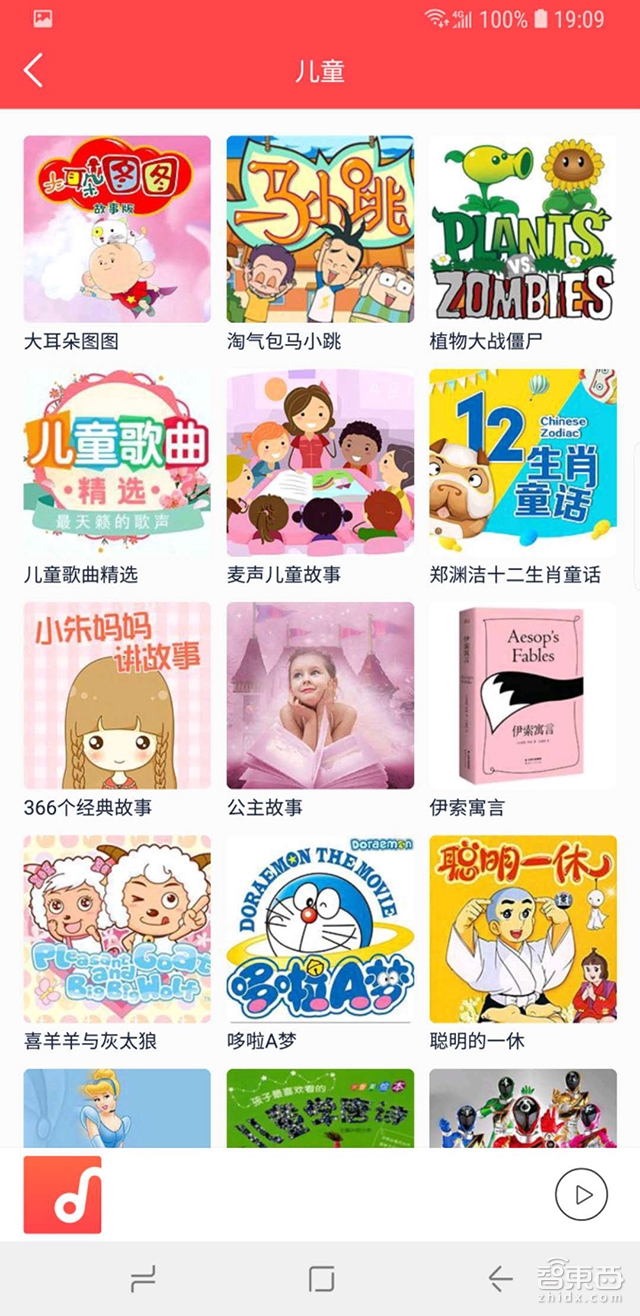Start playback with the play button
The width and height of the screenshot is (640, 1316).
[581, 1194]
